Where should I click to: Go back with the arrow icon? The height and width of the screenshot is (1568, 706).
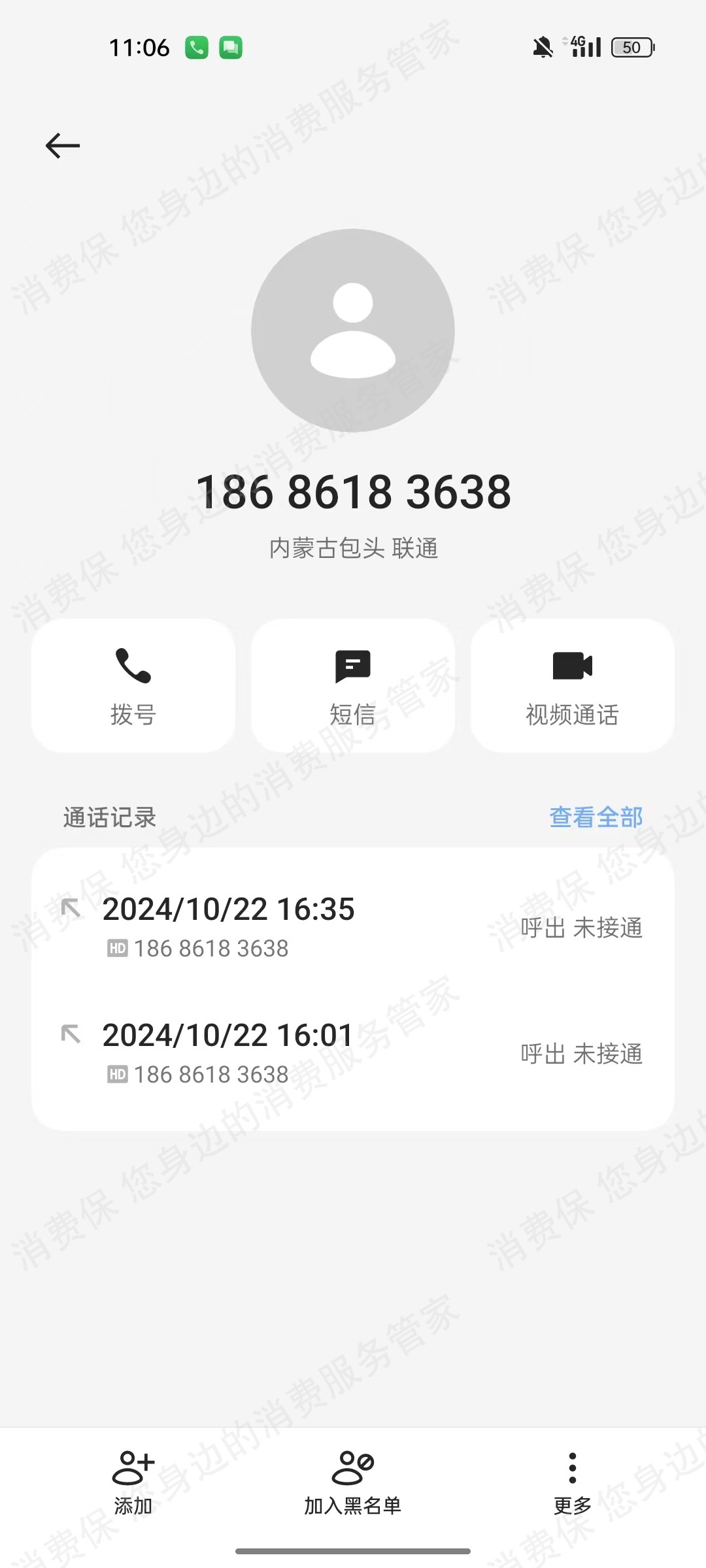[63, 145]
